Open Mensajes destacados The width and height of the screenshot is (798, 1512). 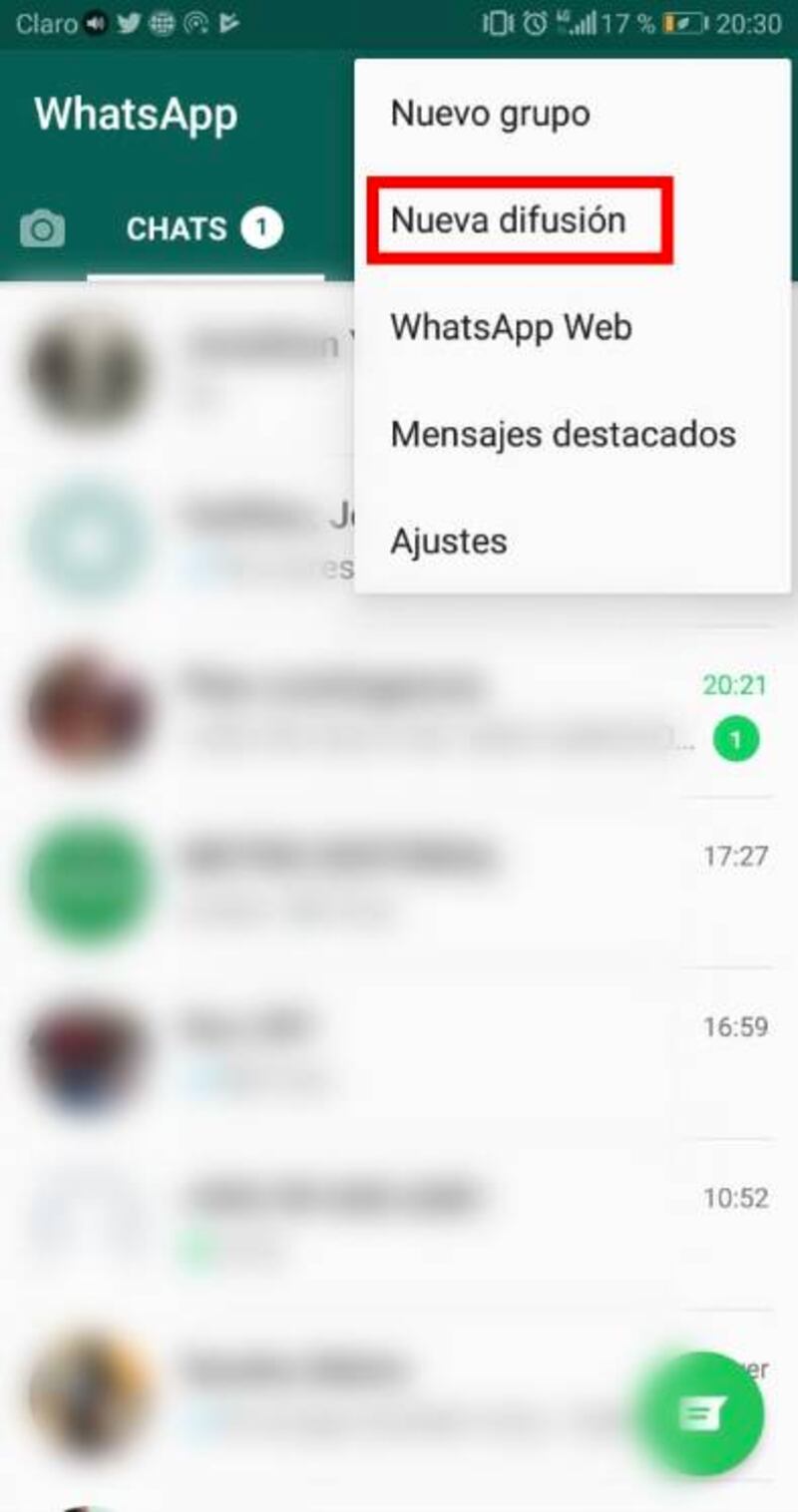coord(563,435)
